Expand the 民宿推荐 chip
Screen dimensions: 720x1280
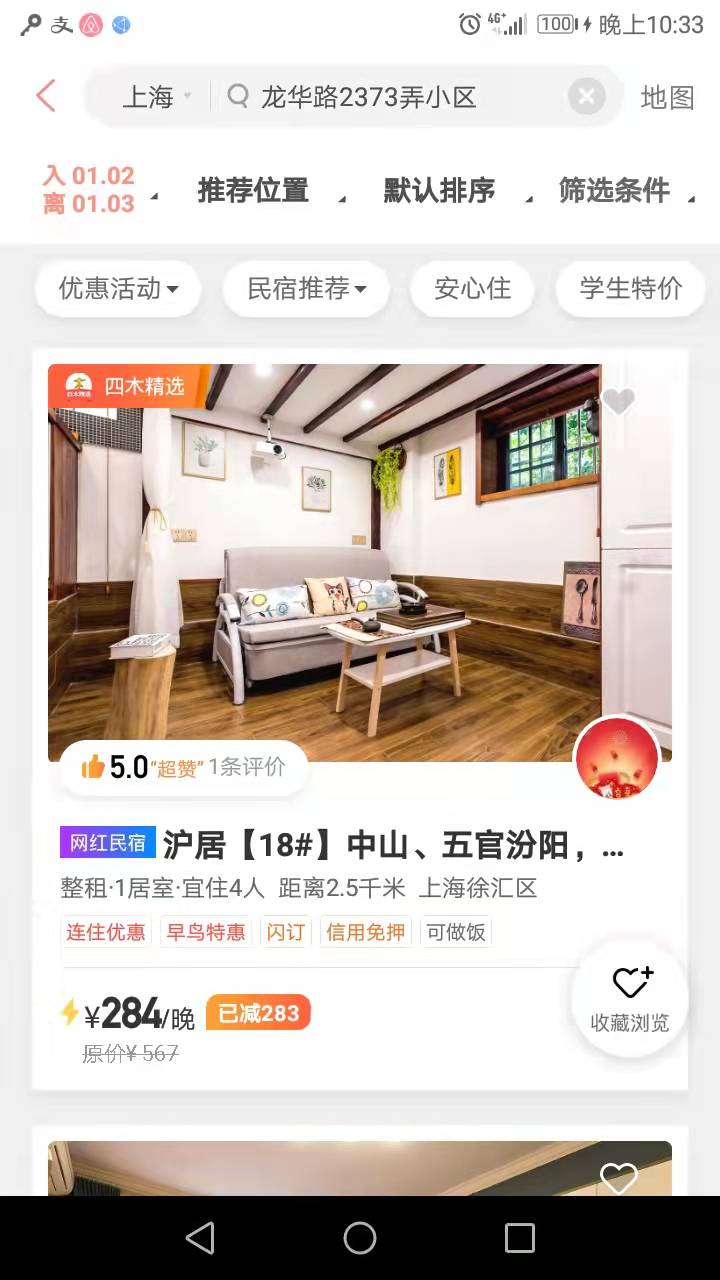(305, 289)
